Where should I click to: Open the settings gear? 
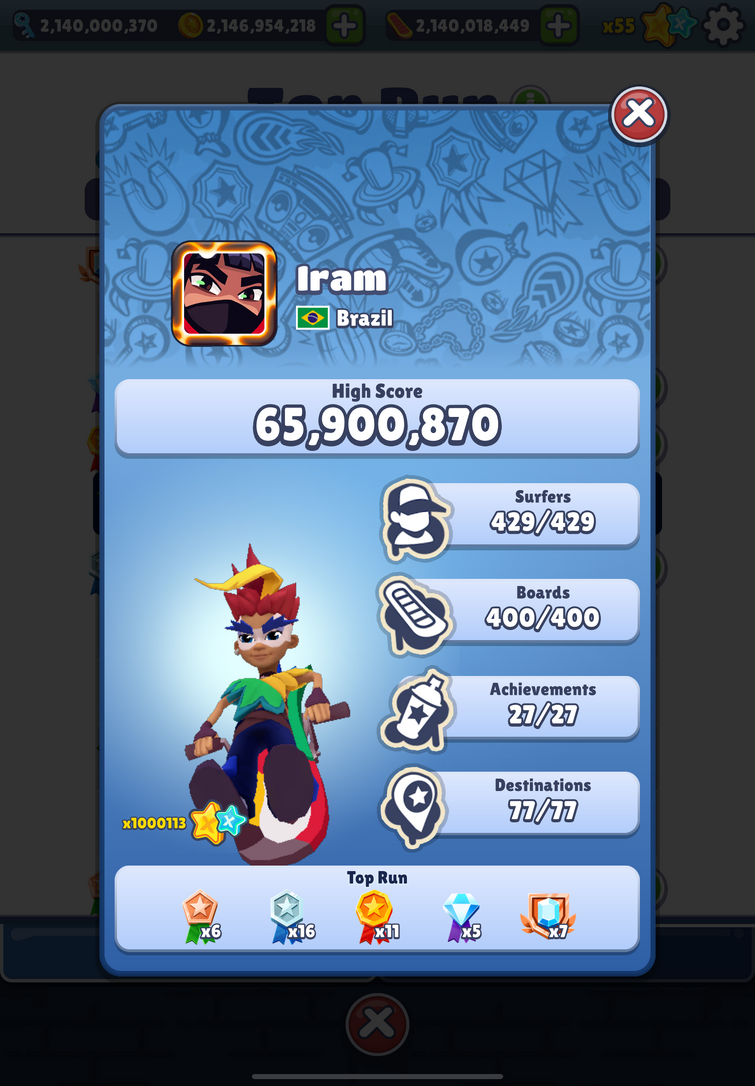(x=724, y=25)
